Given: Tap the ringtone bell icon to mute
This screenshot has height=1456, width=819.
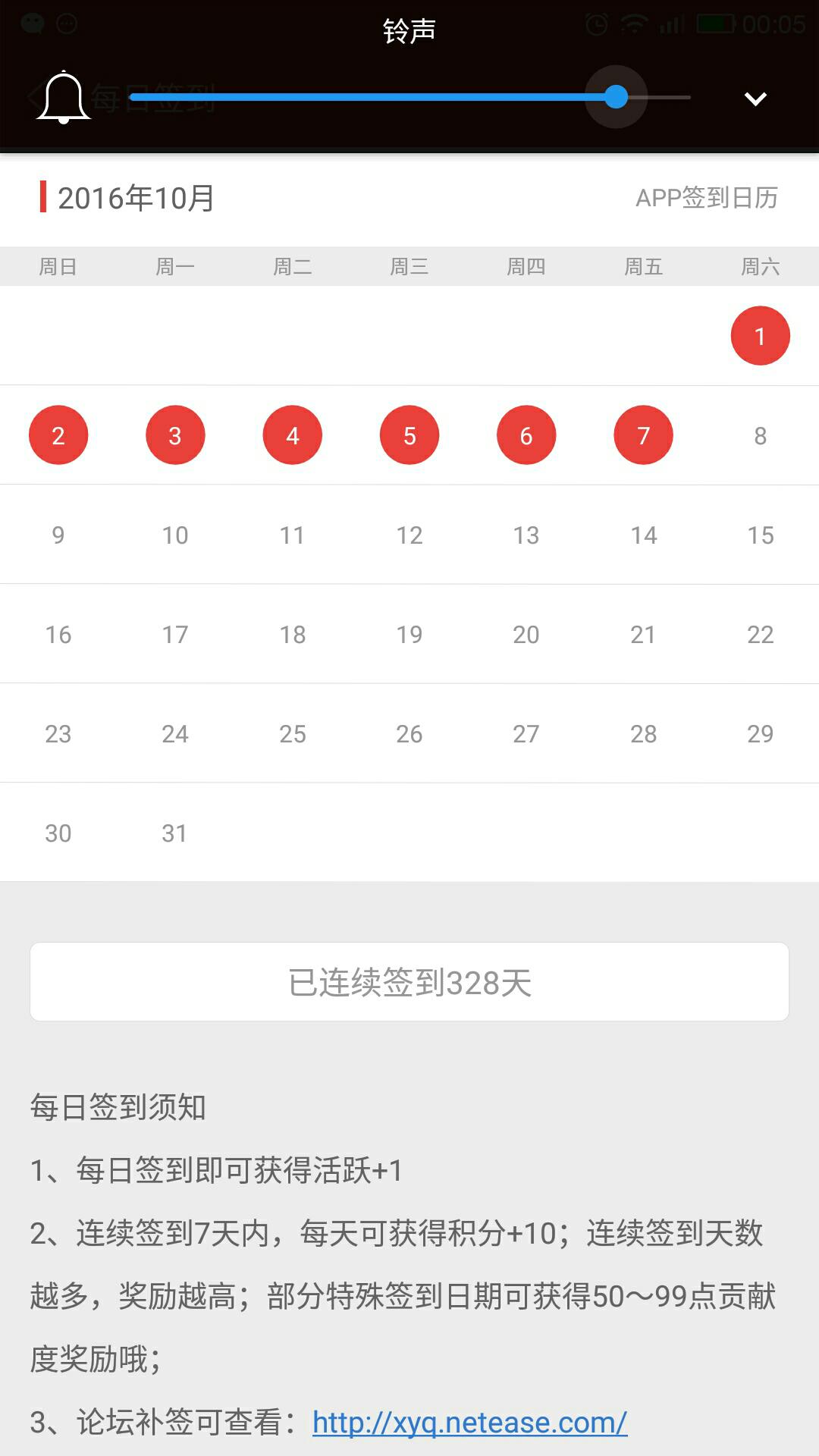Looking at the screenshot, I should 63,97.
